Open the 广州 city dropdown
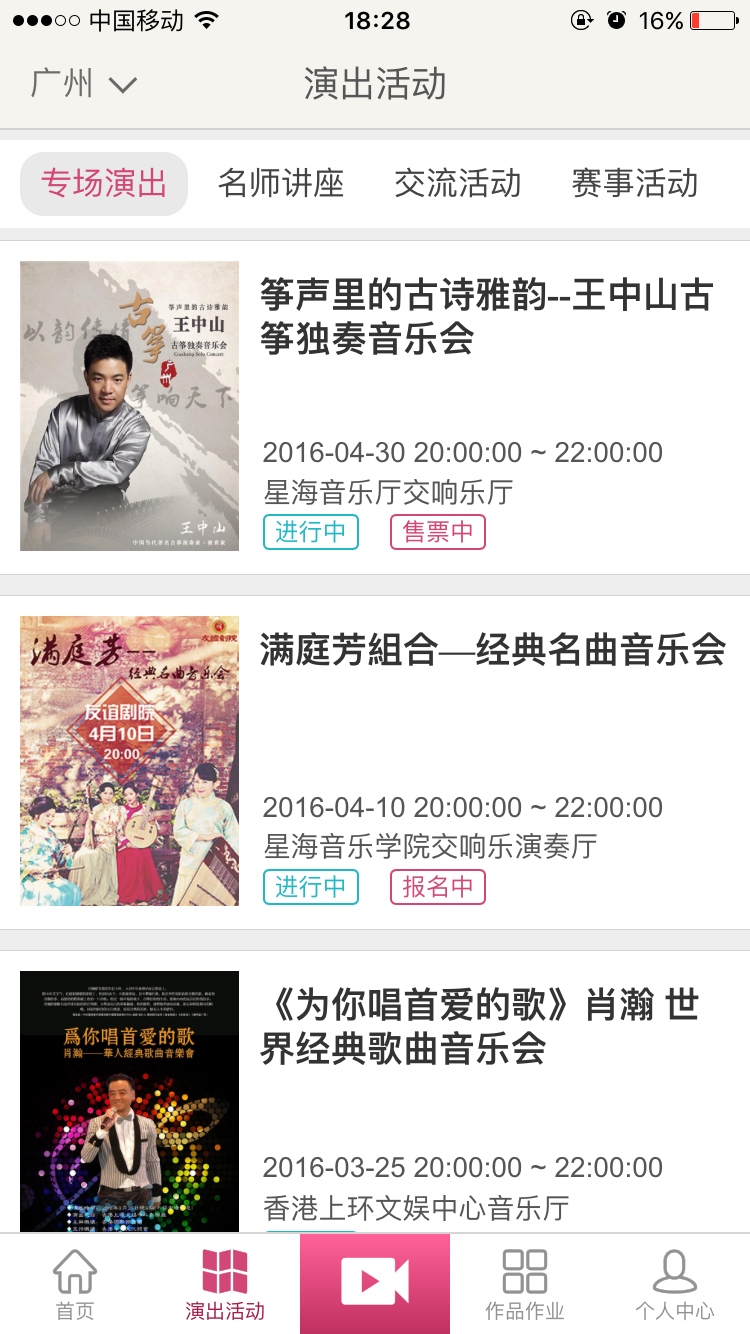The width and height of the screenshot is (750, 1334). [x=83, y=84]
